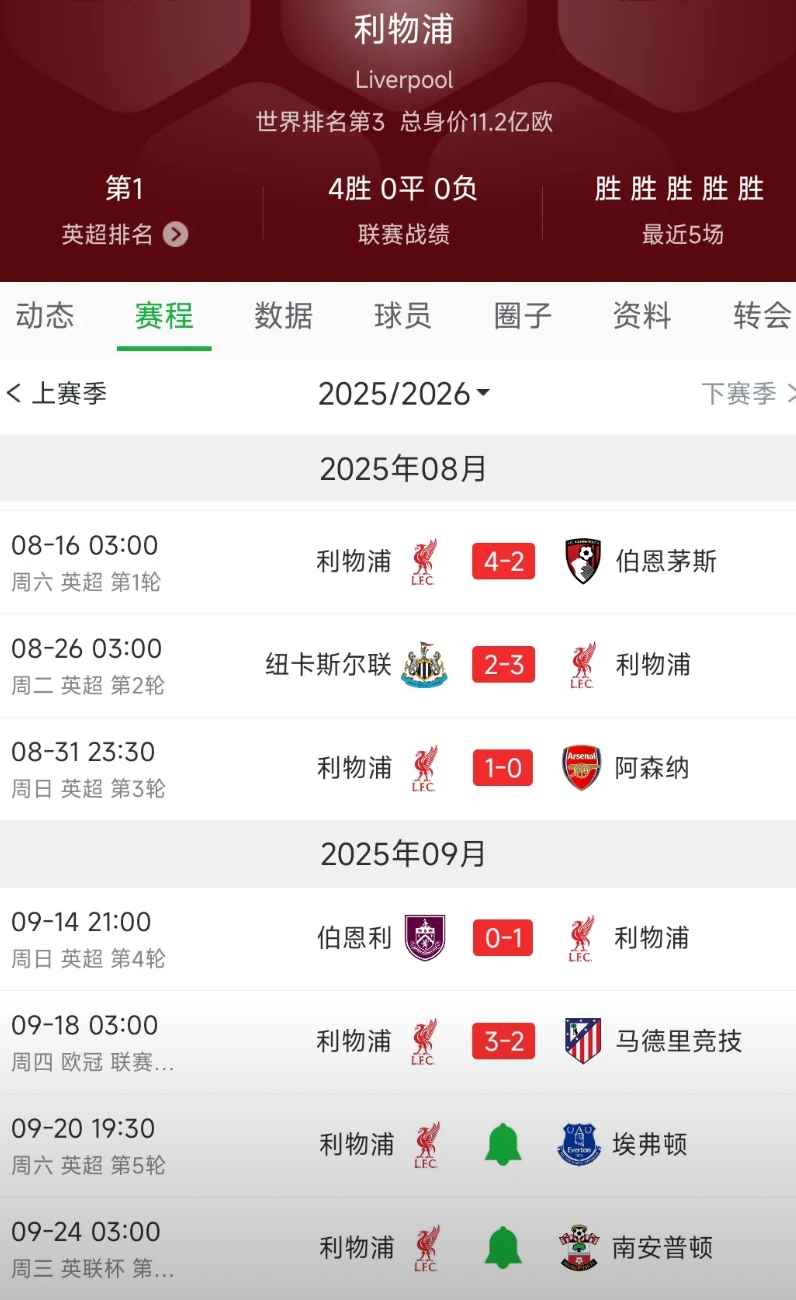Viewport: 796px width, 1300px height.
Task: View the 利物浦 vs 马德里竞技 match
Action: click(503, 1041)
